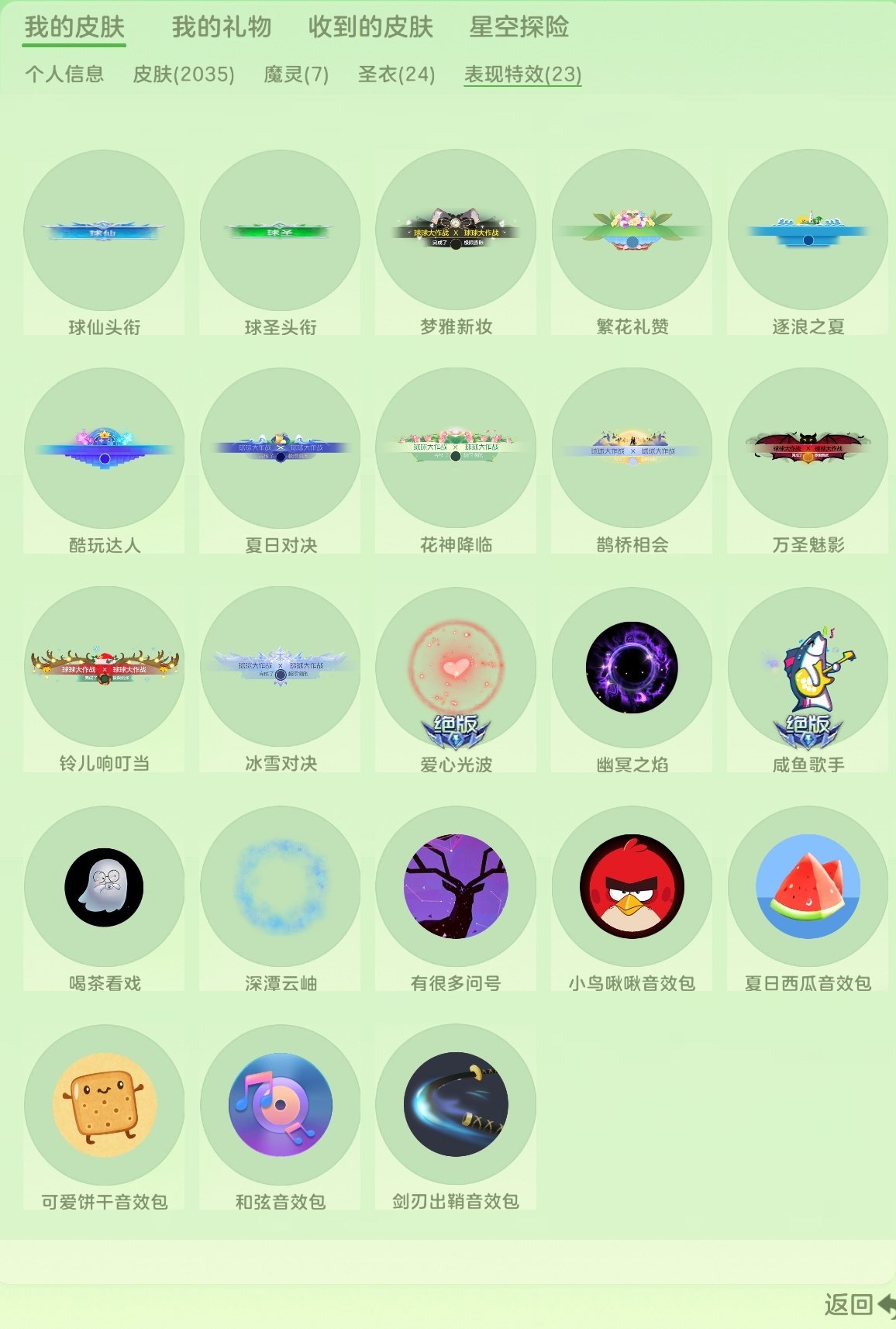Open the 爱心光波 limited effect
Image resolution: width=896 pixels, height=1329 pixels.
455,670
